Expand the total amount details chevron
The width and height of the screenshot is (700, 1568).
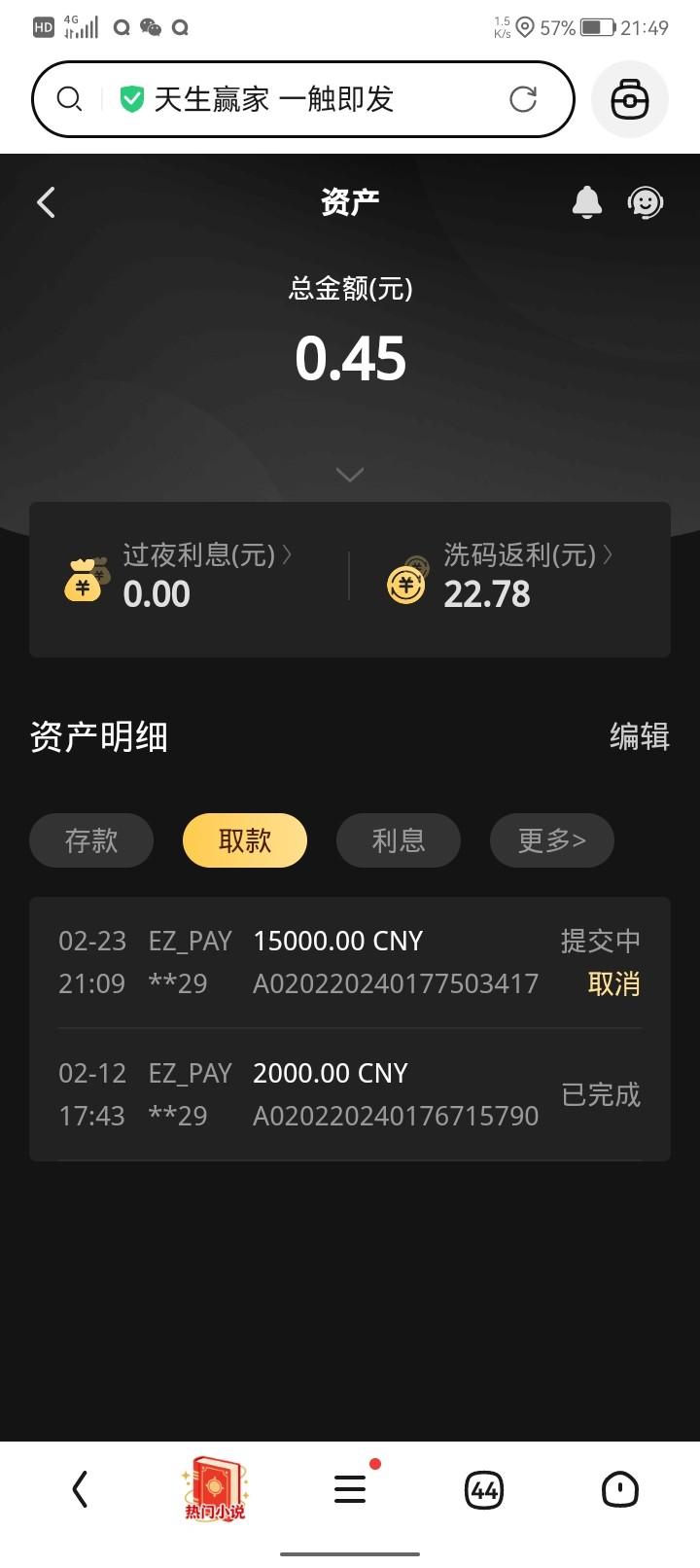click(350, 474)
